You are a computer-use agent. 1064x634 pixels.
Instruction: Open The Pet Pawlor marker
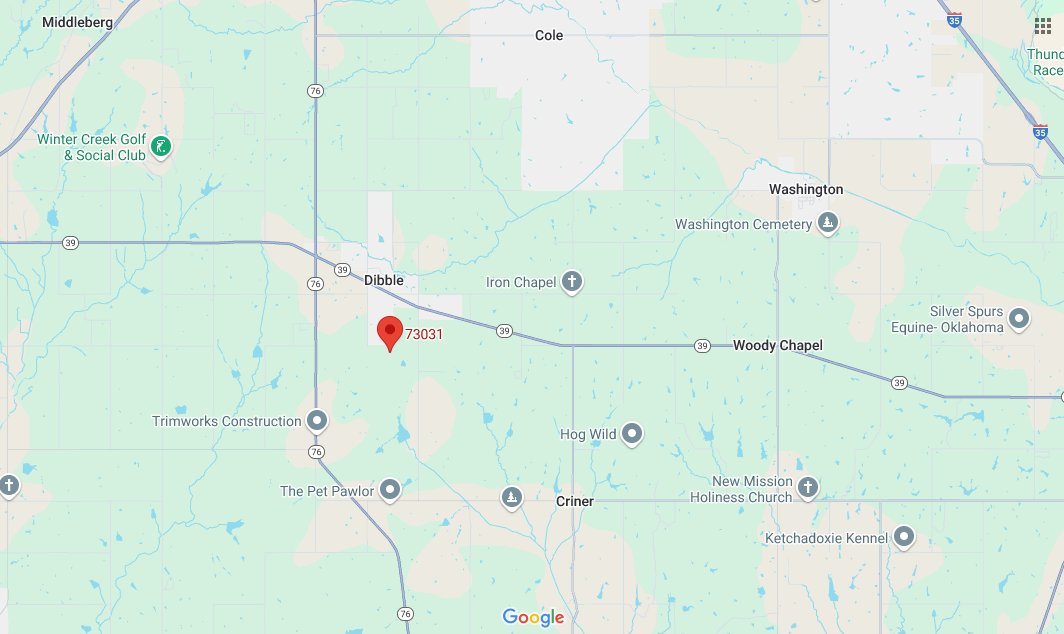(390, 490)
